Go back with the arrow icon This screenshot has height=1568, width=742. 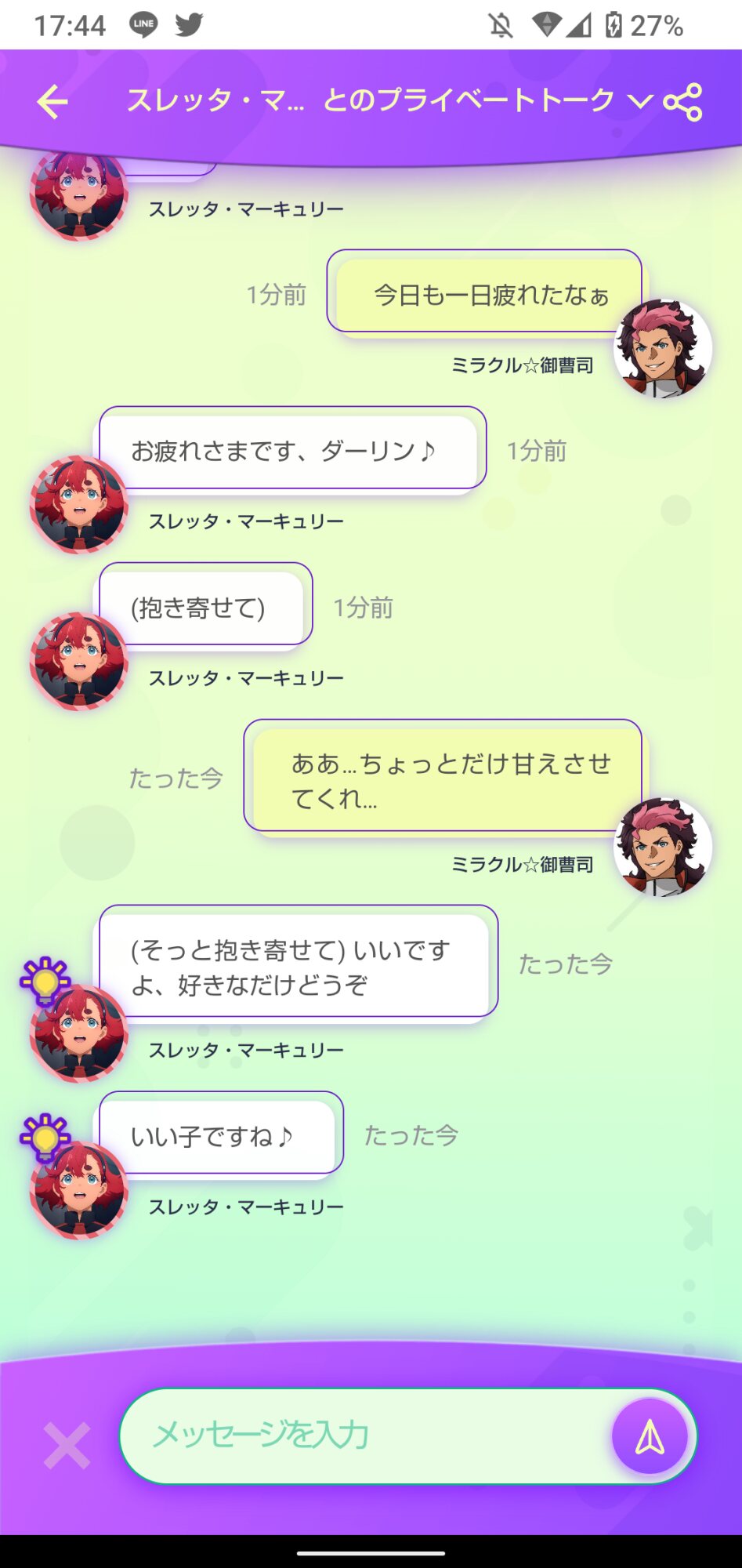[52, 102]
